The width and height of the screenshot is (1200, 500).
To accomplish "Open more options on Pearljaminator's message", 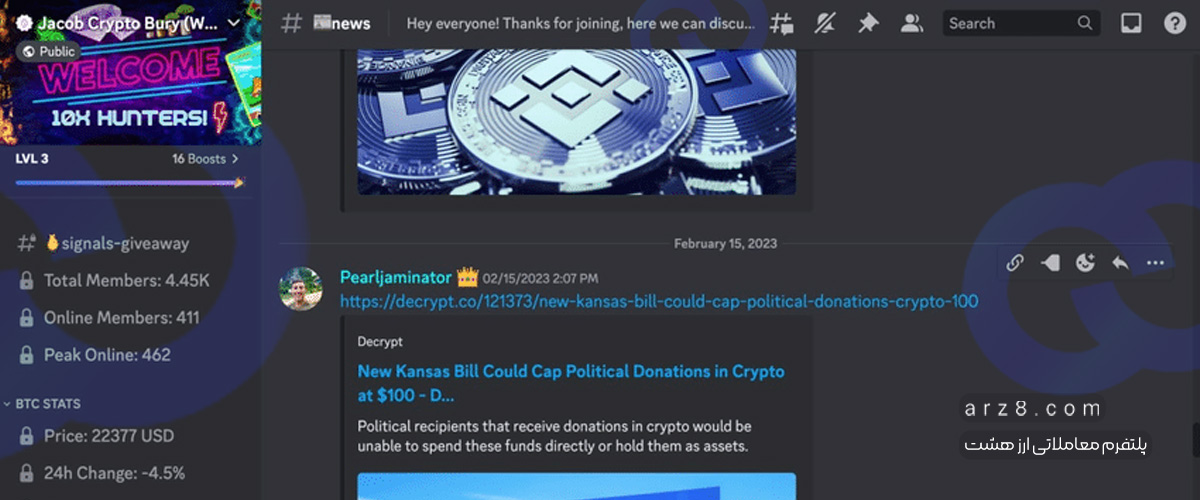I will point(1155,263).
